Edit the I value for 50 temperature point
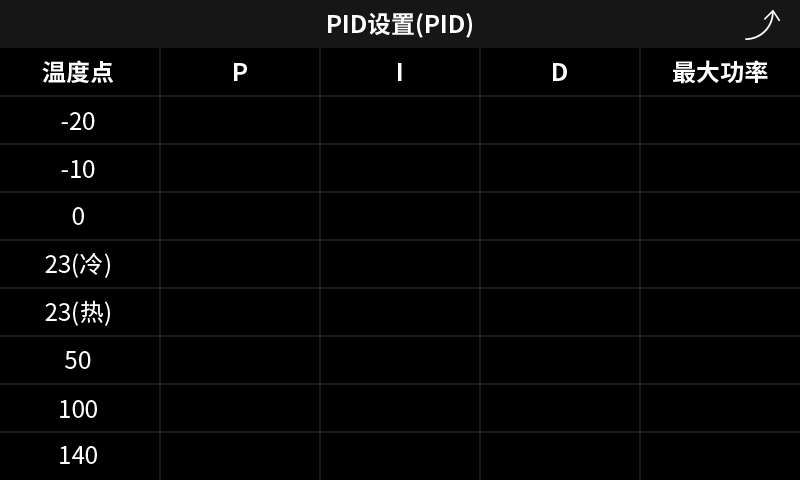The width and height of the screenshot is (800, 480). pyautogui.click(x=400, y=361)
